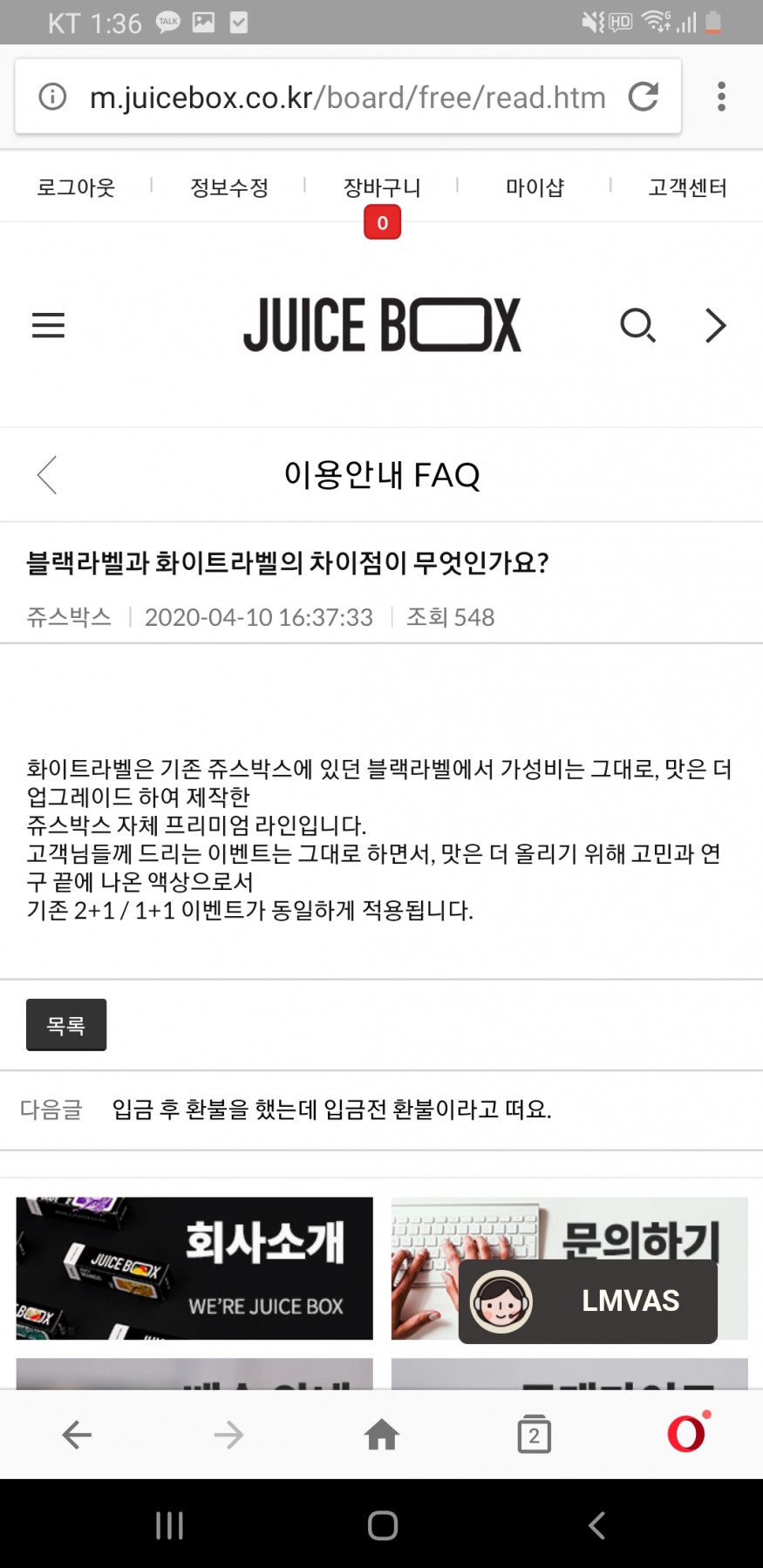Viewport: 763px width, 1568px height.
Task: Open the next post about 입금 후 환불
Action: tap(331, 1110)
